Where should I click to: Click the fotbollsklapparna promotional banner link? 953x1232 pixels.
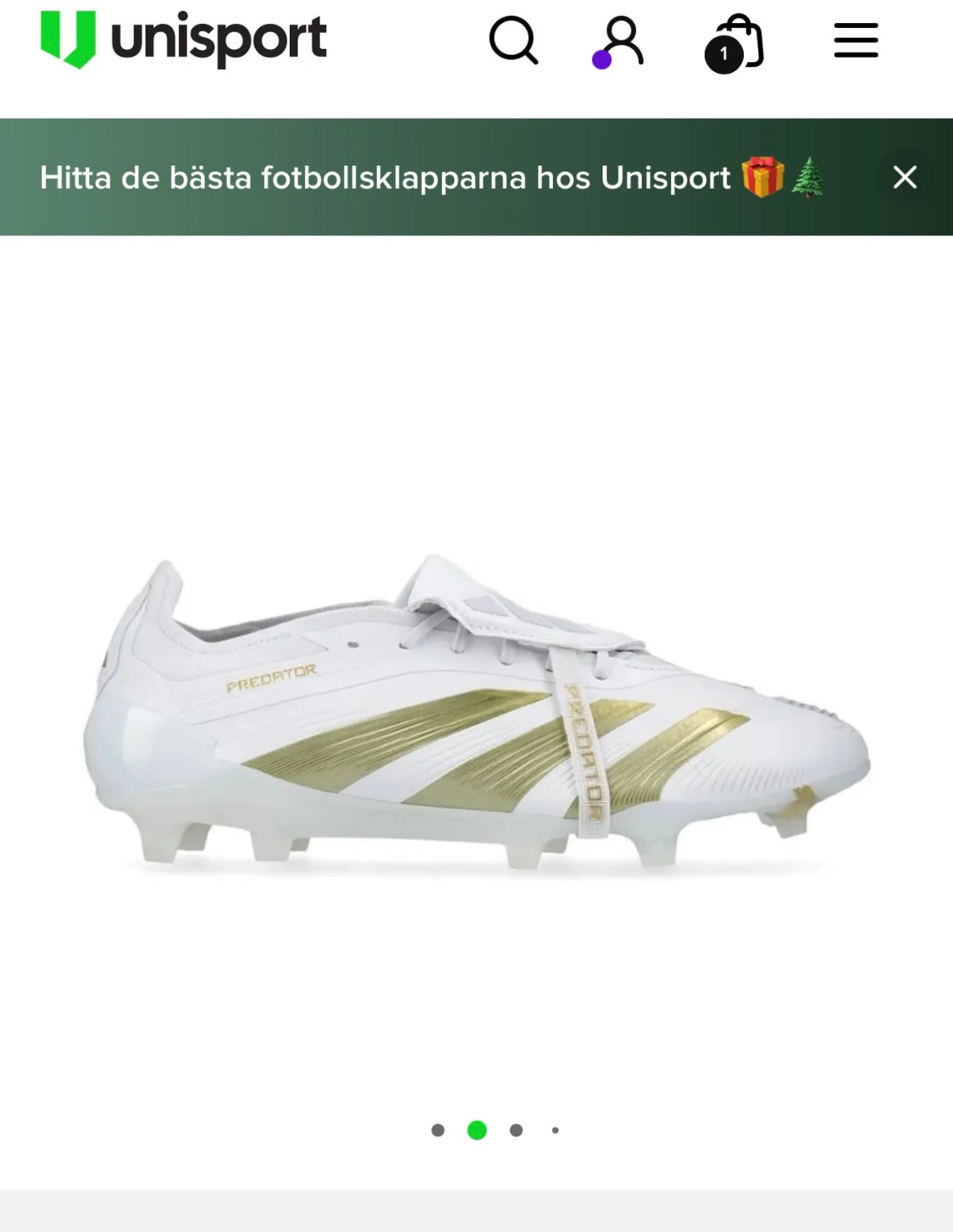coord(385,178)
